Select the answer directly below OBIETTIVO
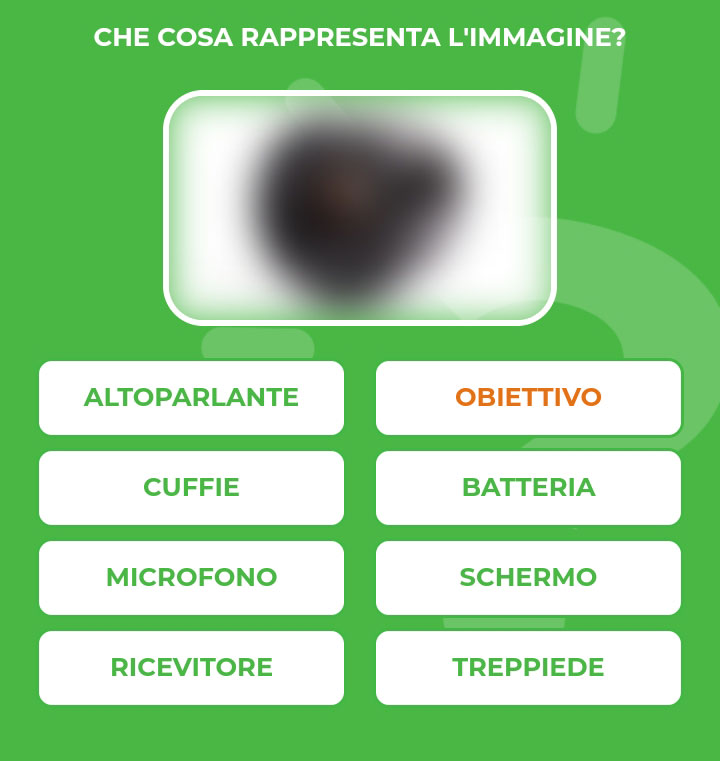720x761 pixels. (528, 488)
